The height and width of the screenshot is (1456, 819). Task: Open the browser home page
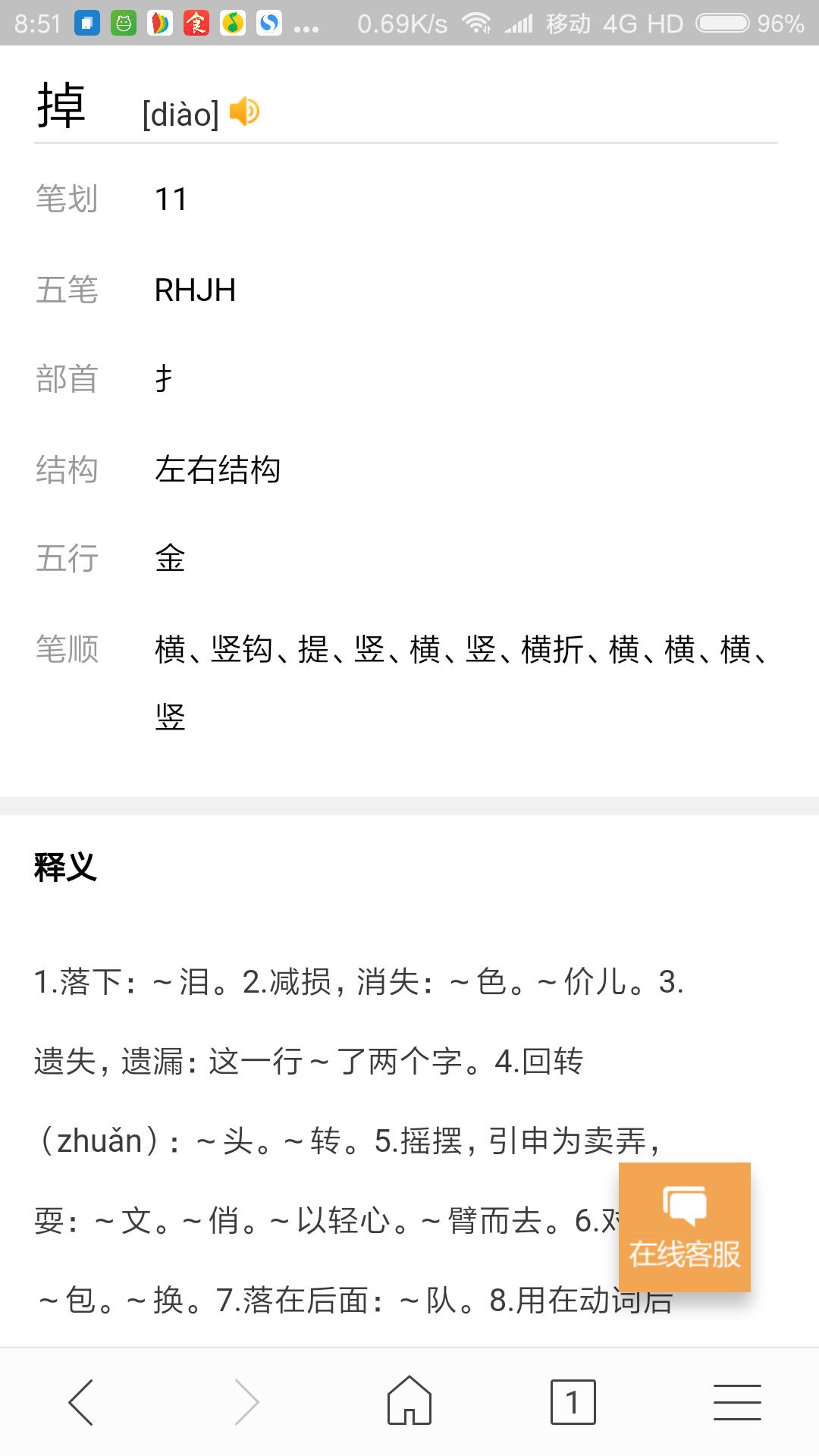pyautogui.click(x=409, y=1401)
